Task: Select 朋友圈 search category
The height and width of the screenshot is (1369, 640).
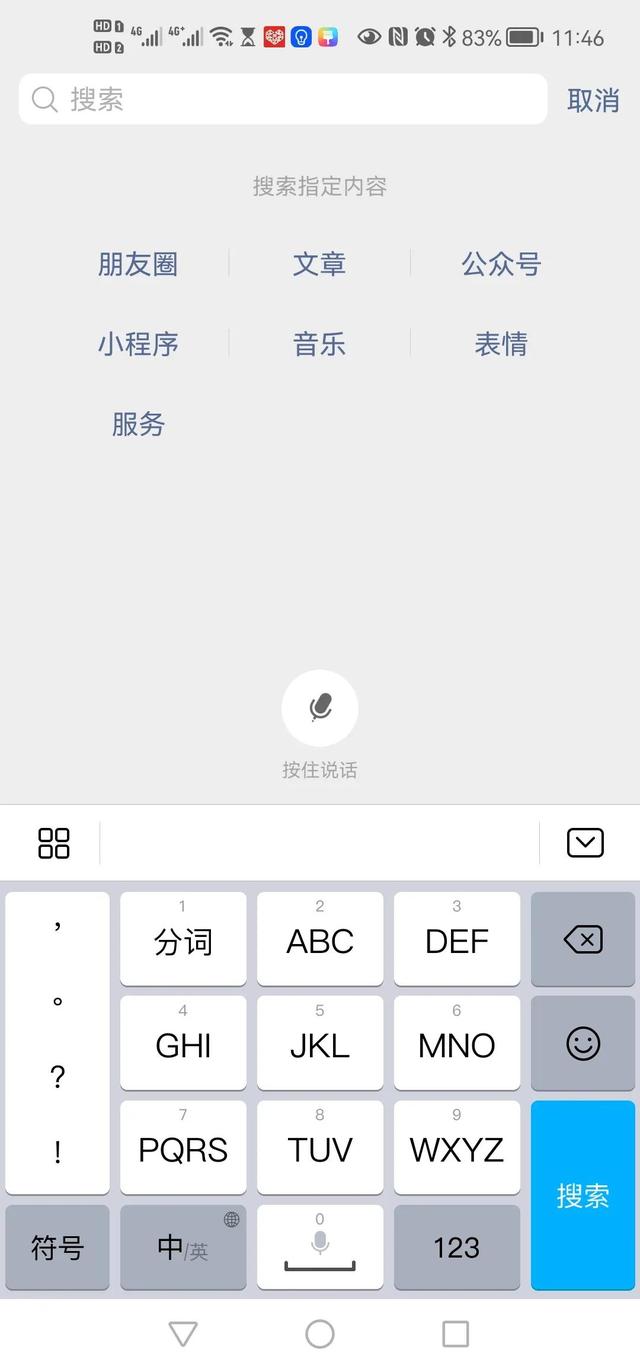Action: coord(138,264)
